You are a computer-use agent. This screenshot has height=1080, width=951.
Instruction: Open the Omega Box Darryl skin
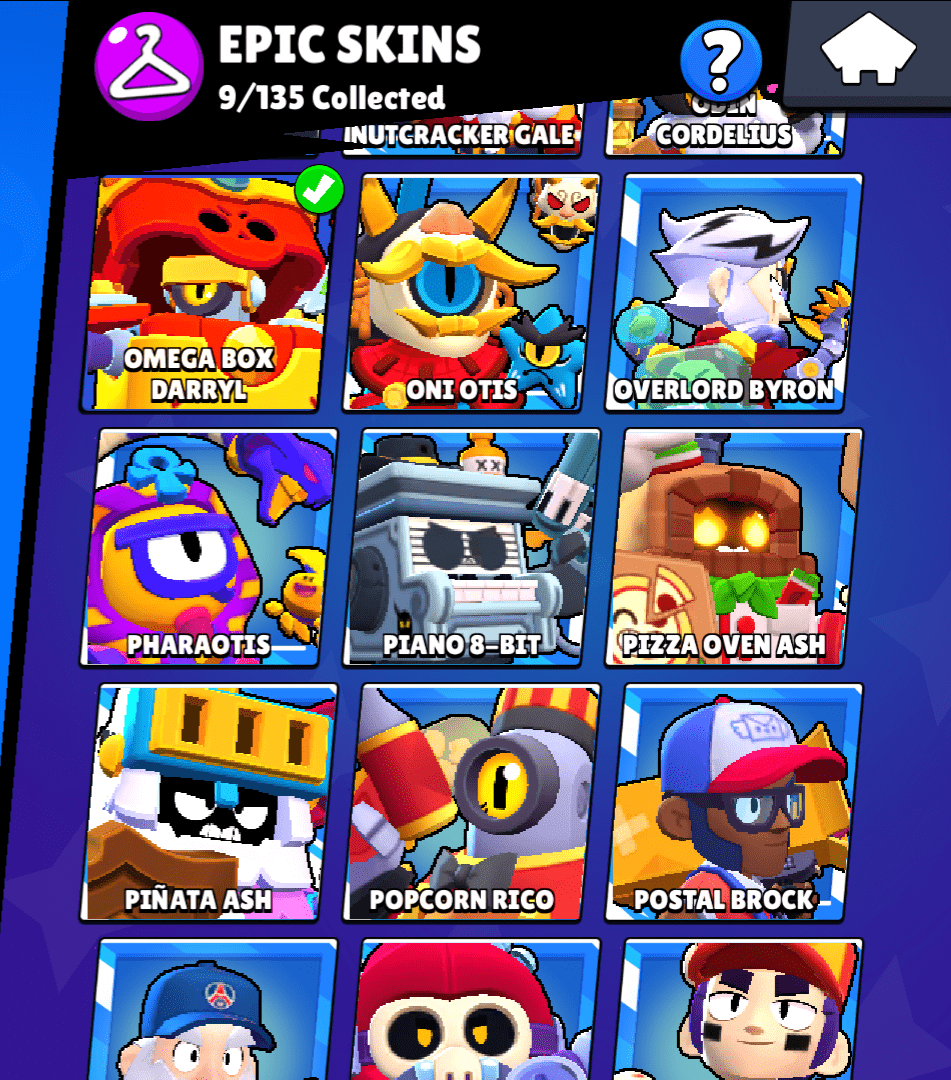[205, 292]
